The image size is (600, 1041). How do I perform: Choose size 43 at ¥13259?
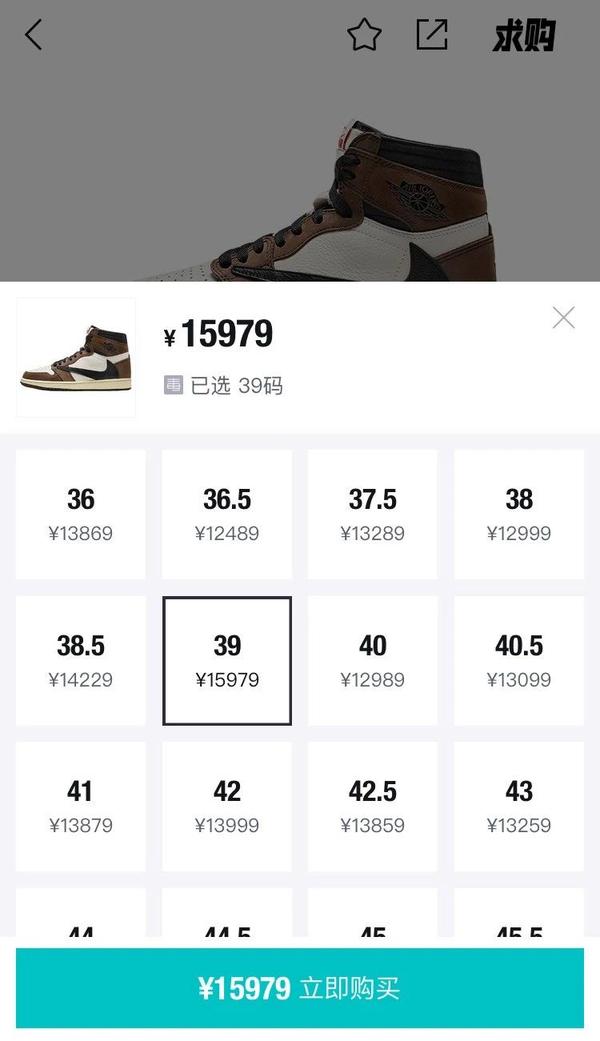click(519, 806)
